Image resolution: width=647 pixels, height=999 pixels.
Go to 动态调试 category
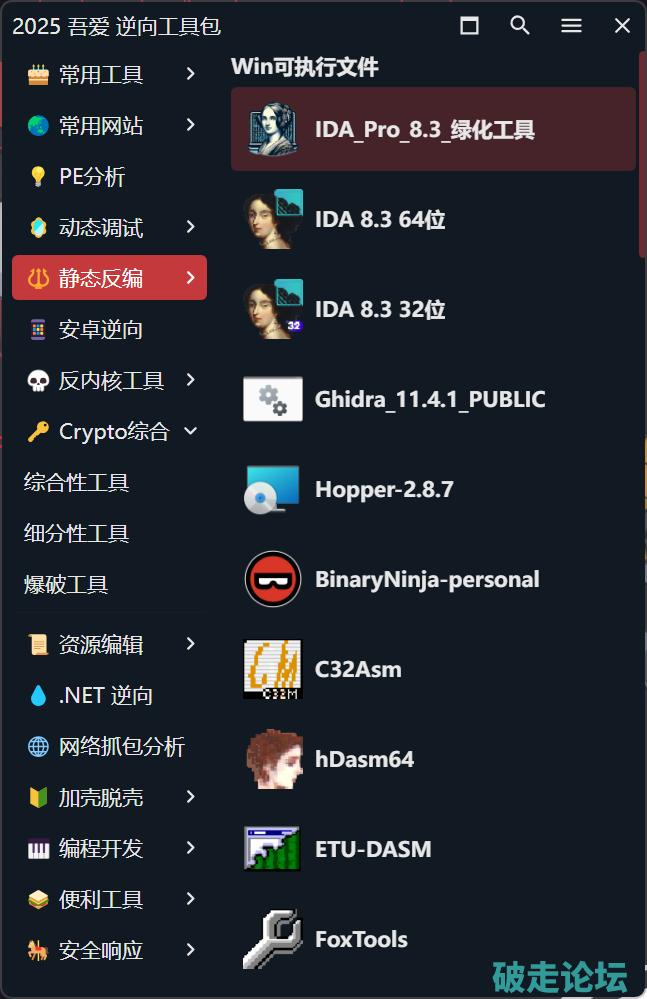[110, 228]
